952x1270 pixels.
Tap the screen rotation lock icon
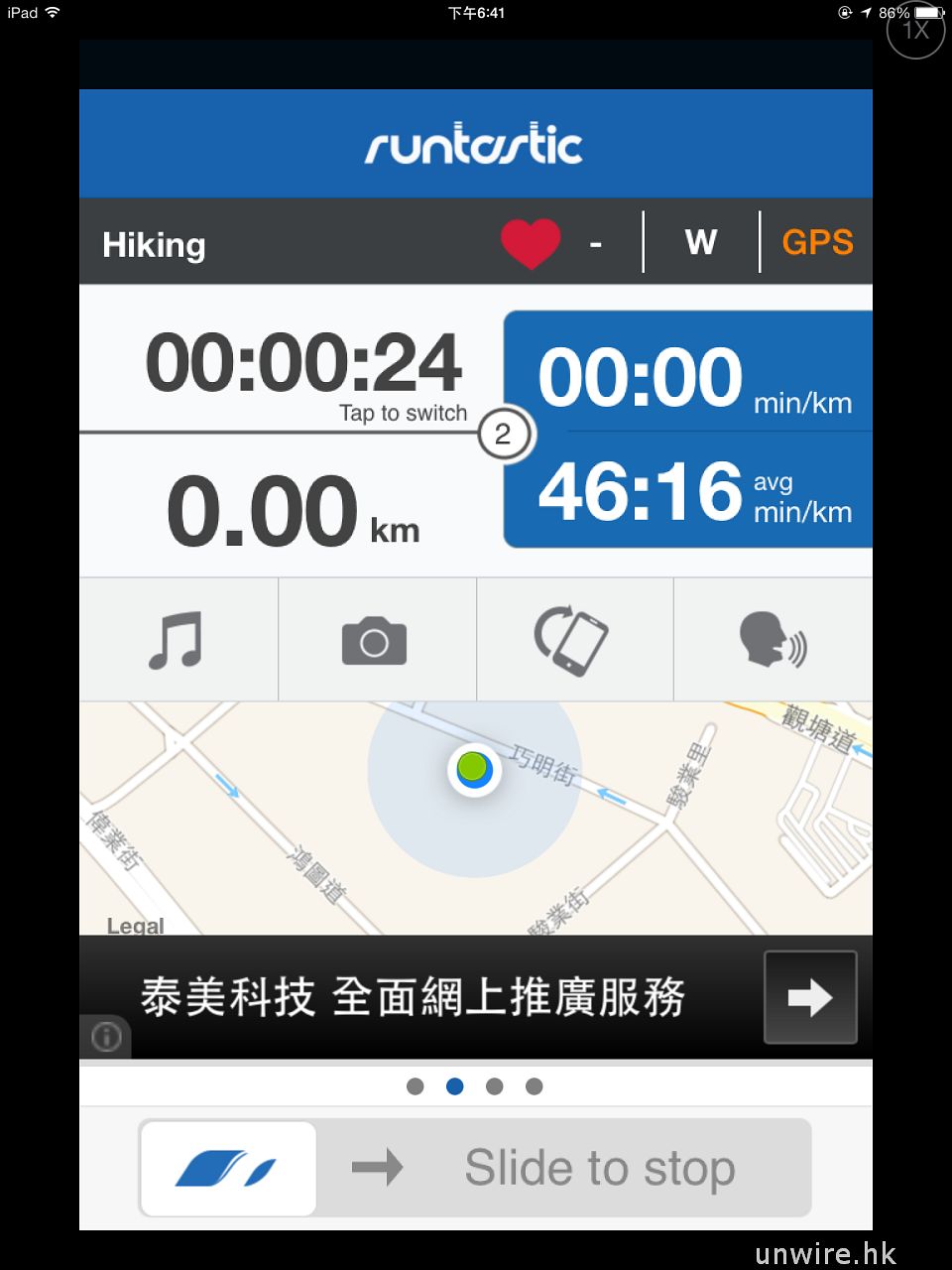pos(572,640)
